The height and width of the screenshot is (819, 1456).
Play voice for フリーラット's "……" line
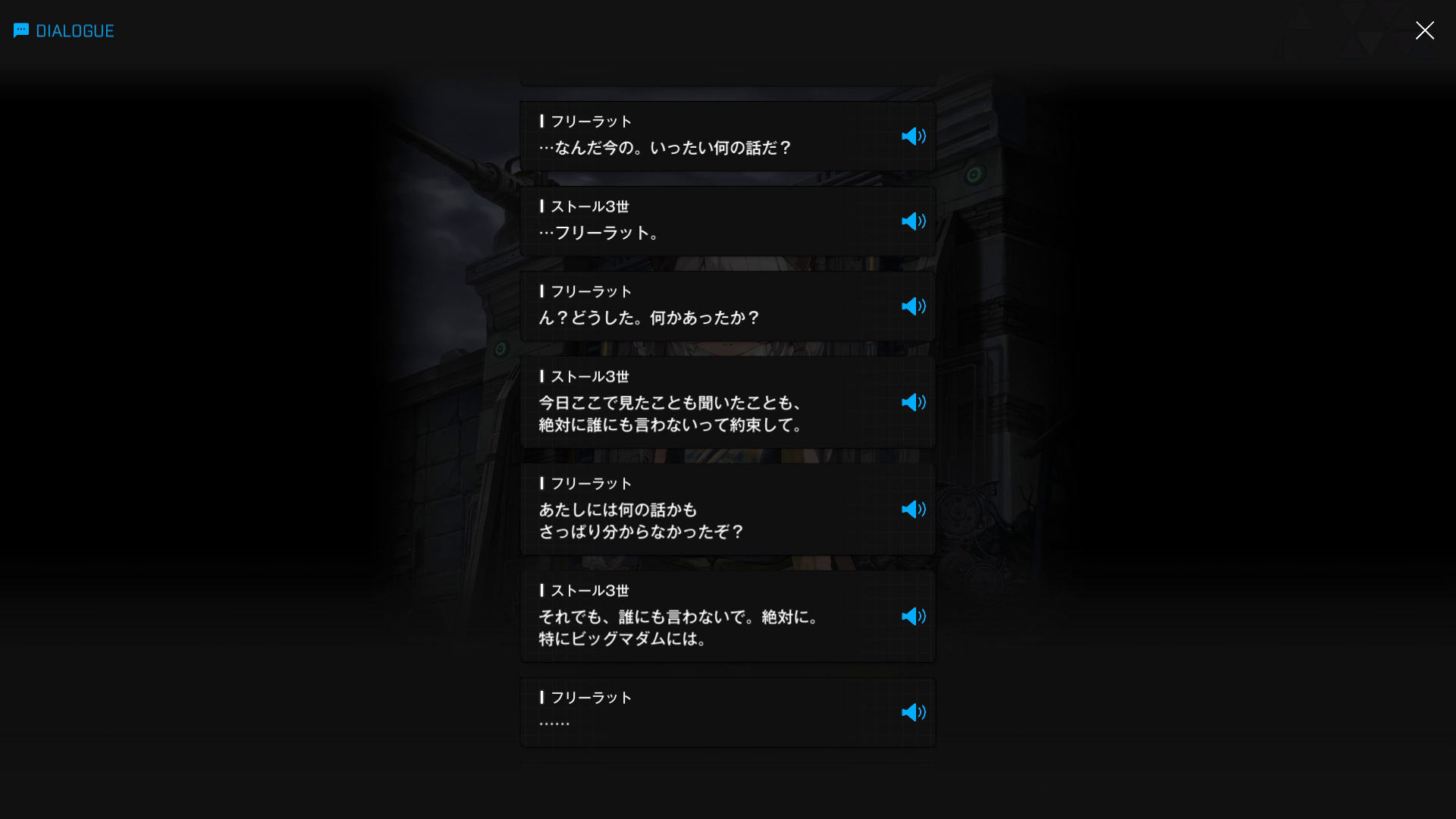click(913, 713)
